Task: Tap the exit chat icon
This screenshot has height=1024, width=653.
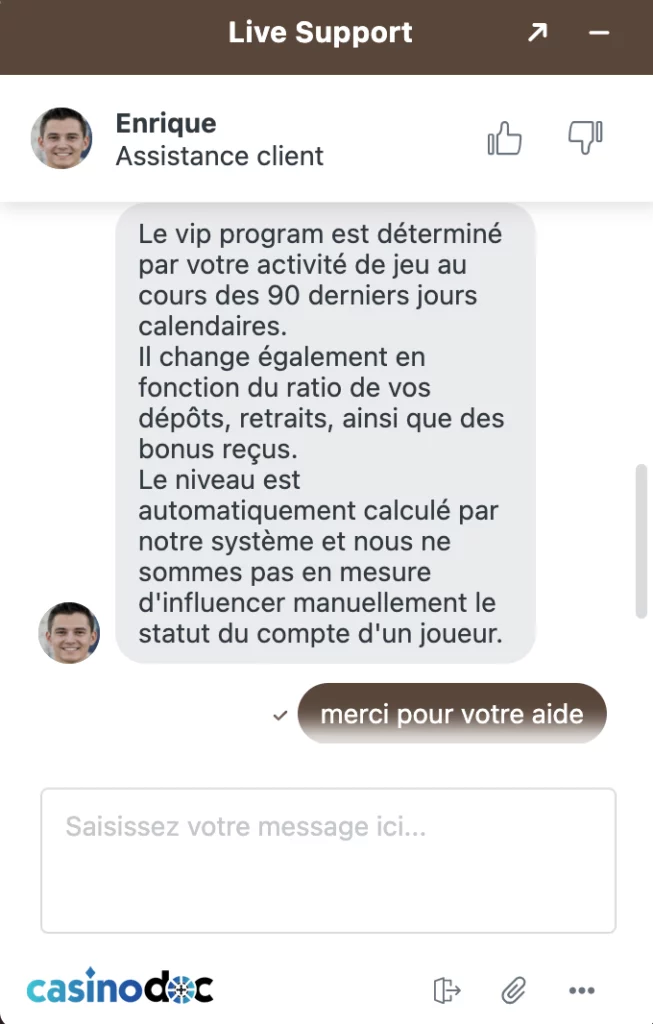Action: pyautogui.click(x=447, y=990)
